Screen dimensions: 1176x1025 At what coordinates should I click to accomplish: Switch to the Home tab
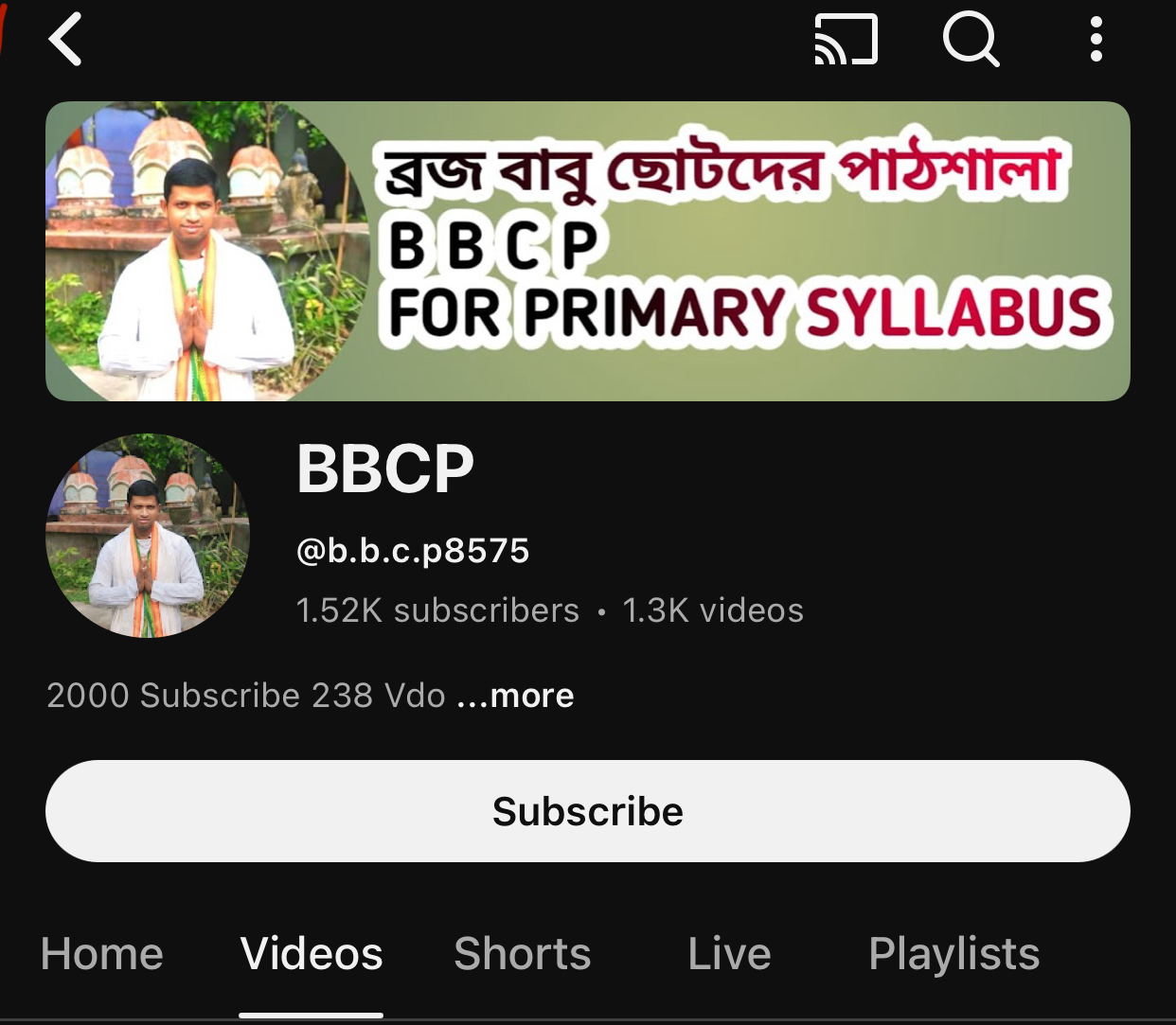pos(102,953)
